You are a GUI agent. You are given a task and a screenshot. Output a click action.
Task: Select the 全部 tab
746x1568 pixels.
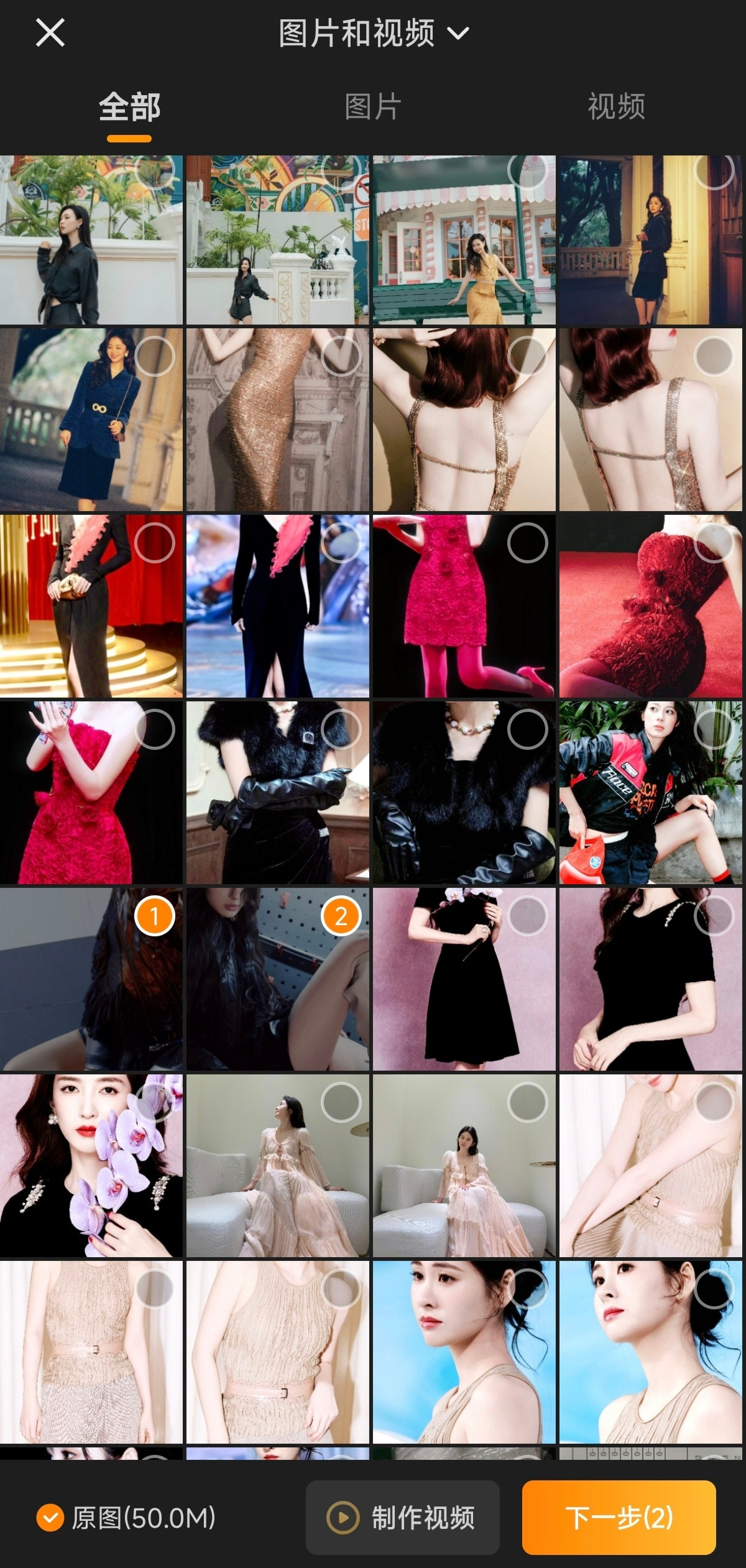click(x=129, y=107)
